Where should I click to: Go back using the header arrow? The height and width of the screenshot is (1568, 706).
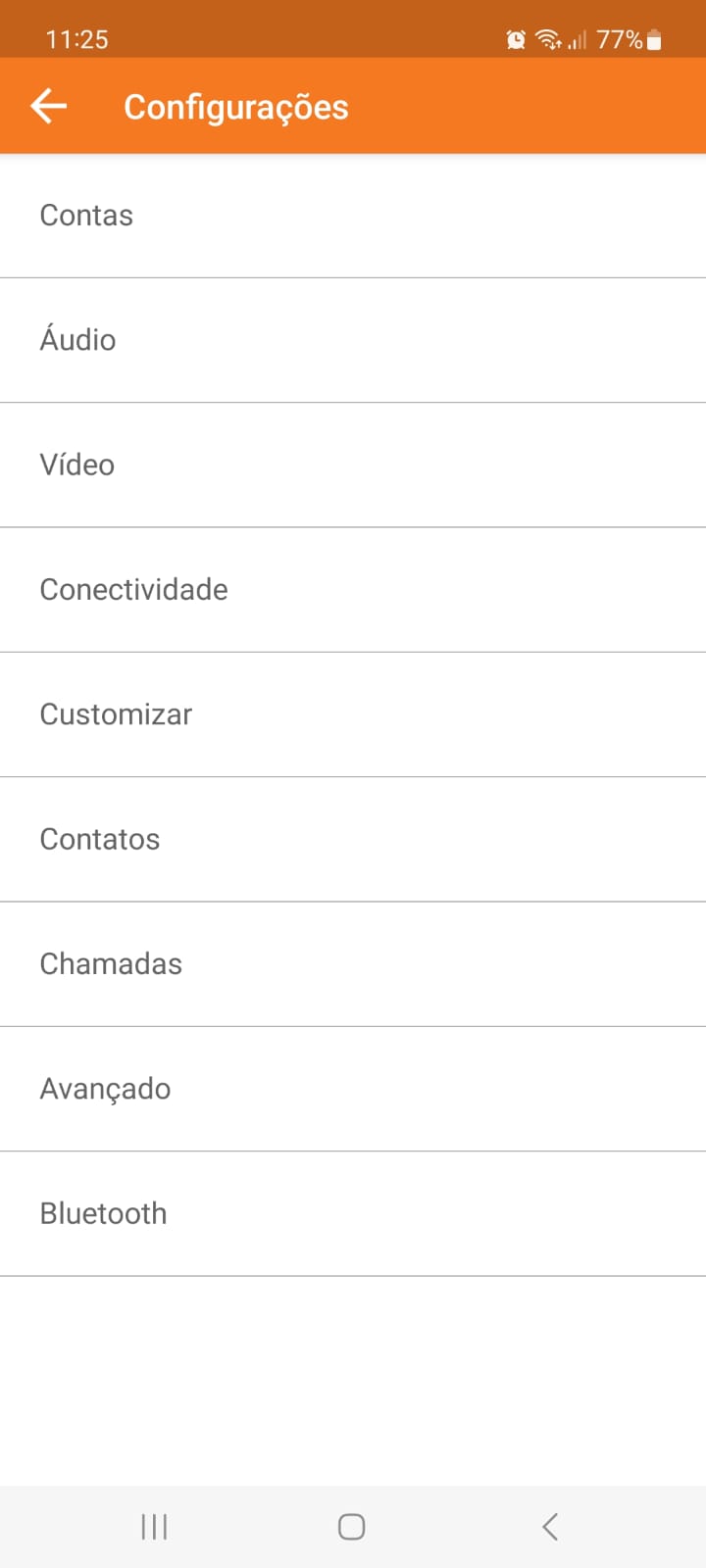(48, 106)
